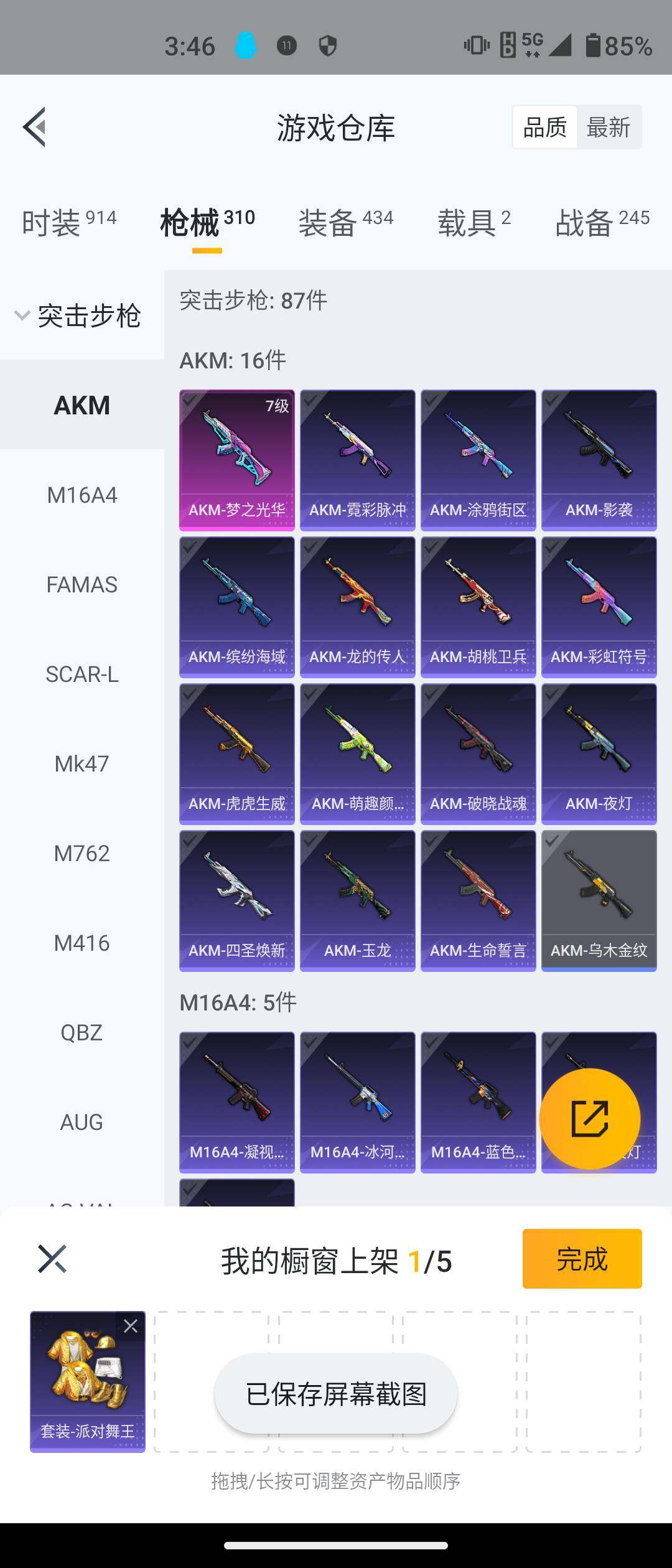This screenshot has height=1568, width=672.
Task: Select the AKM-乌木金纹 skin
Action: tap(599, 901)
